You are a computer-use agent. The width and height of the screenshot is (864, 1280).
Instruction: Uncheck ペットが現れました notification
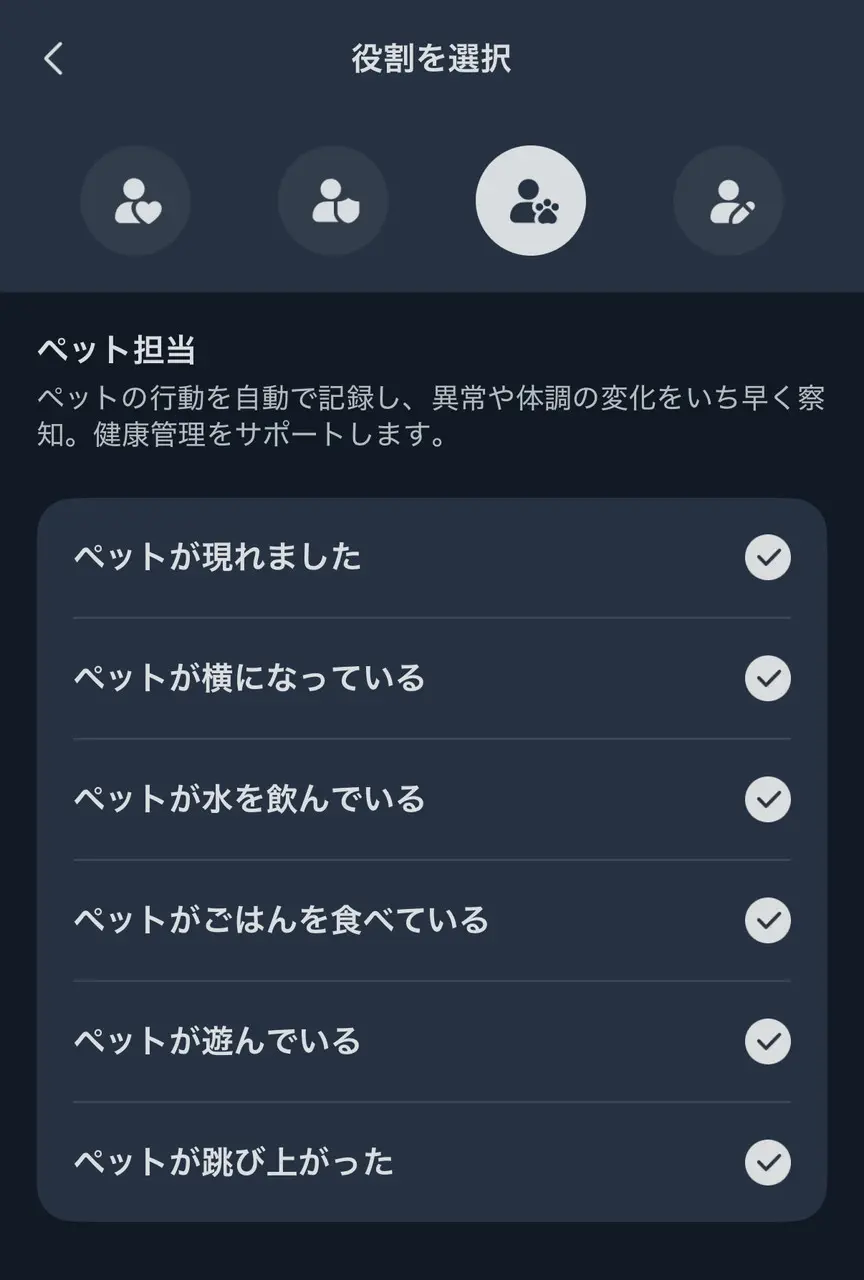point(768,558)
